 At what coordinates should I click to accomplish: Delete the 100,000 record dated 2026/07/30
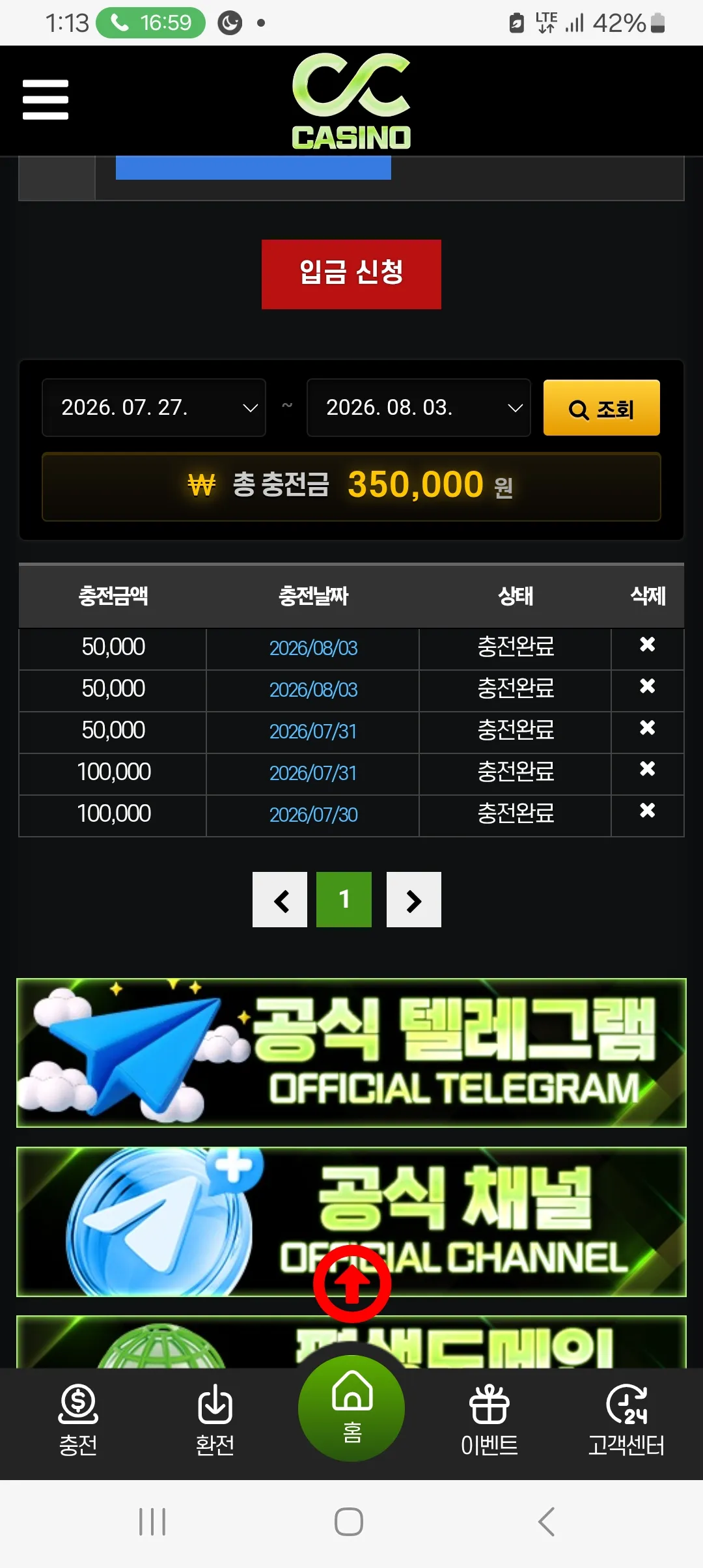647,811
